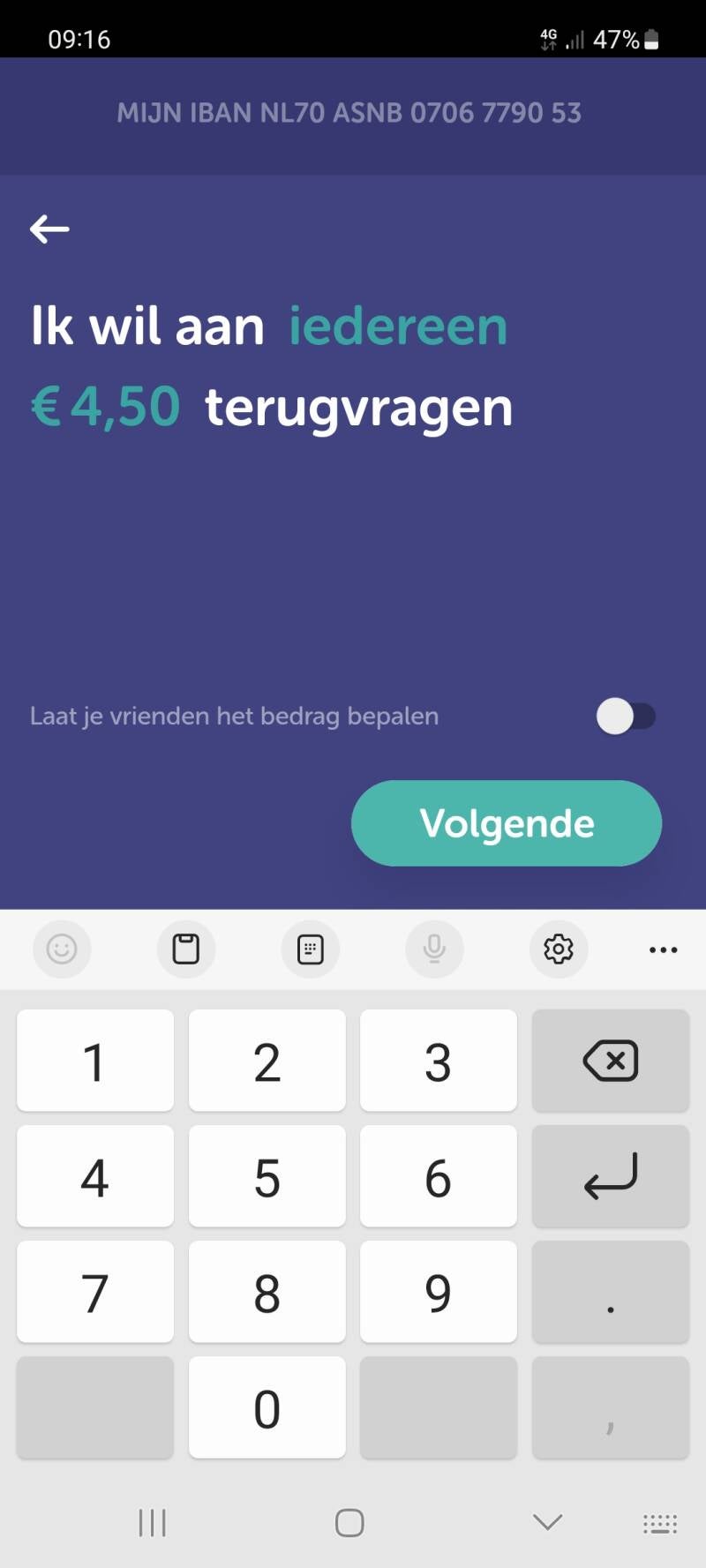Edit the €4,50 amount field

pos(106,408)
